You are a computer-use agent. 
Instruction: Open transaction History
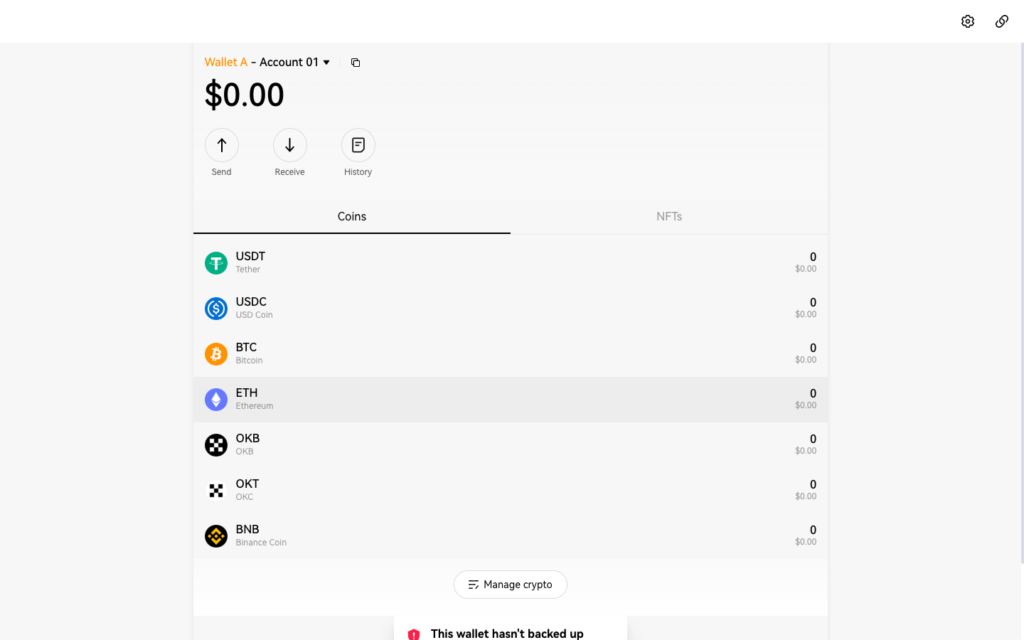point(358,146)
